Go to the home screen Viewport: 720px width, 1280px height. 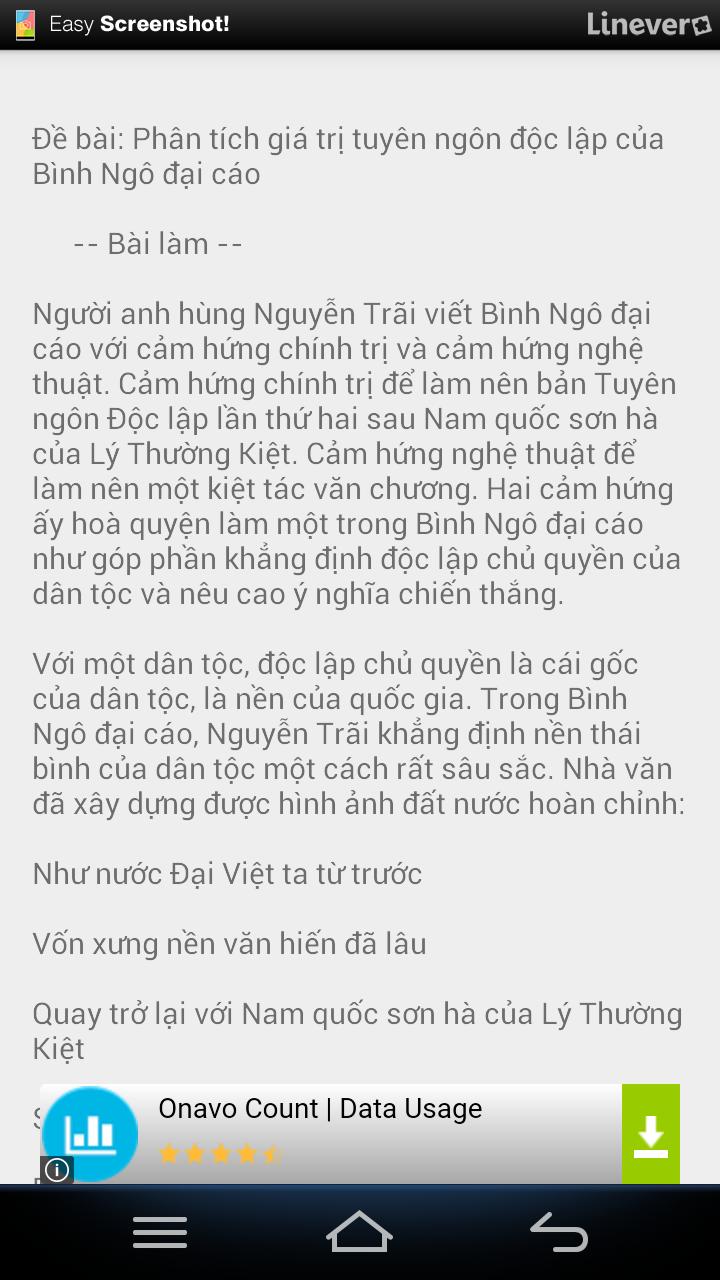359,1232
